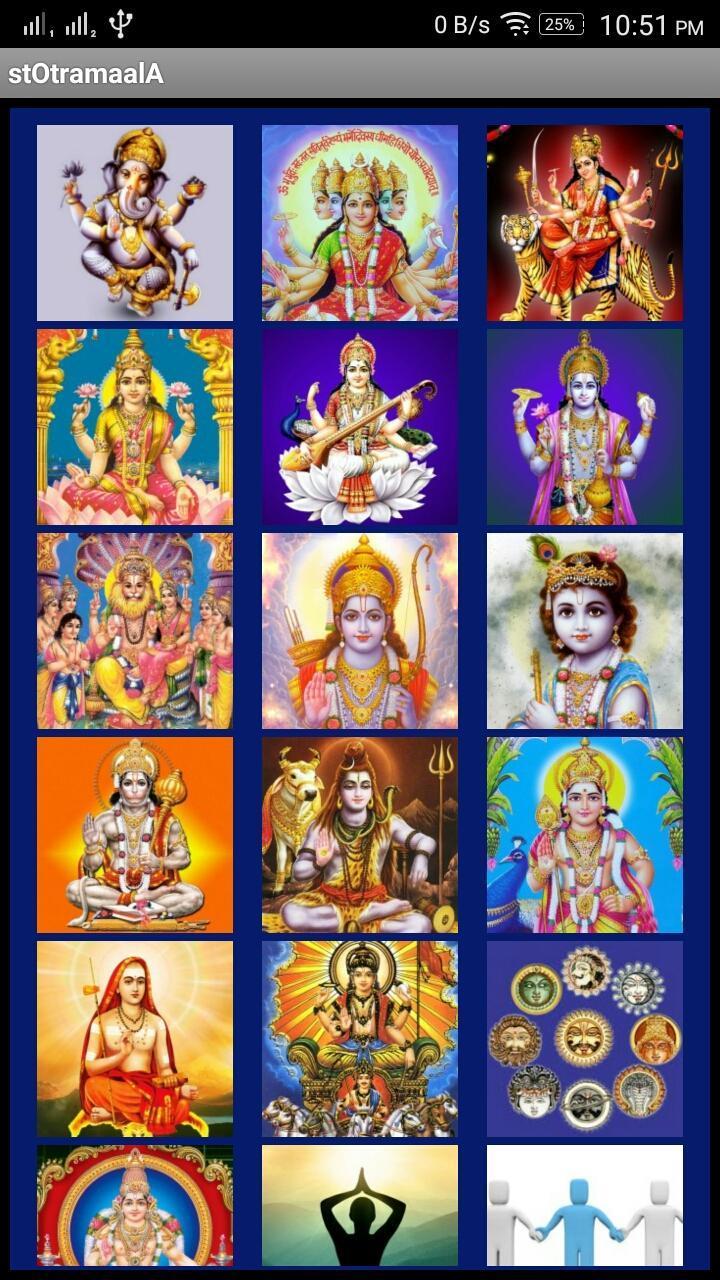The image size is (720, 1280).
Task: Select the Gayatri Devi tile
Action: coord(359,221)
